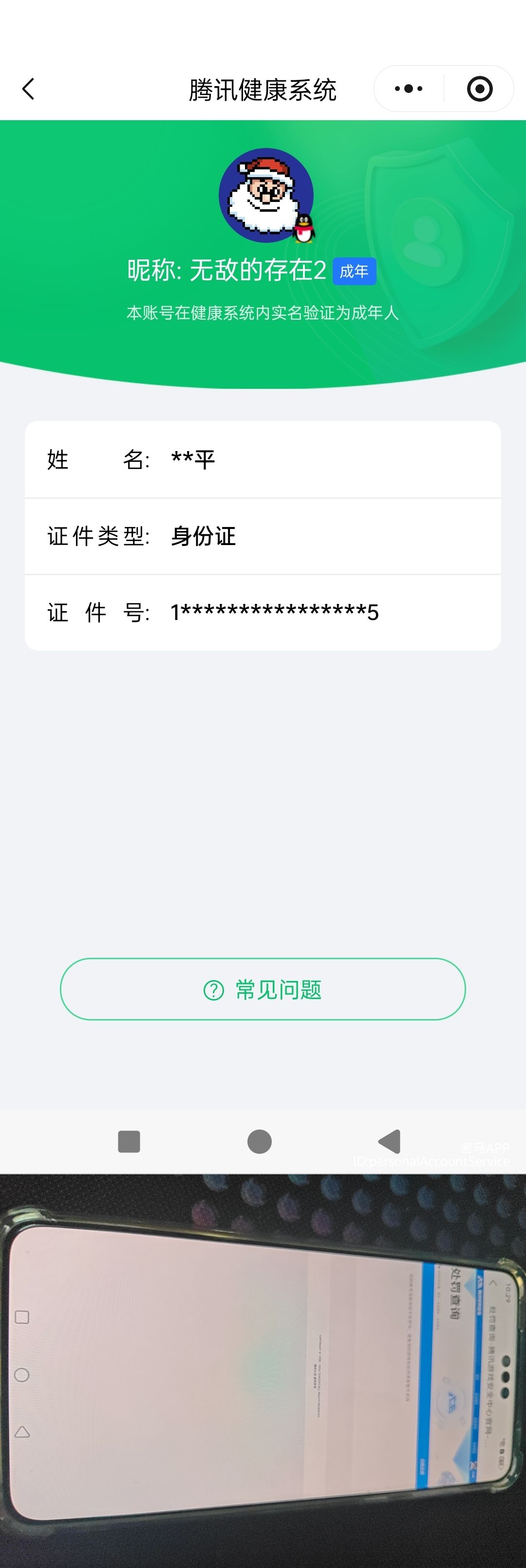Open the 常见问题 help button
Screen dimensions: 526x1568
coord(263,989)
